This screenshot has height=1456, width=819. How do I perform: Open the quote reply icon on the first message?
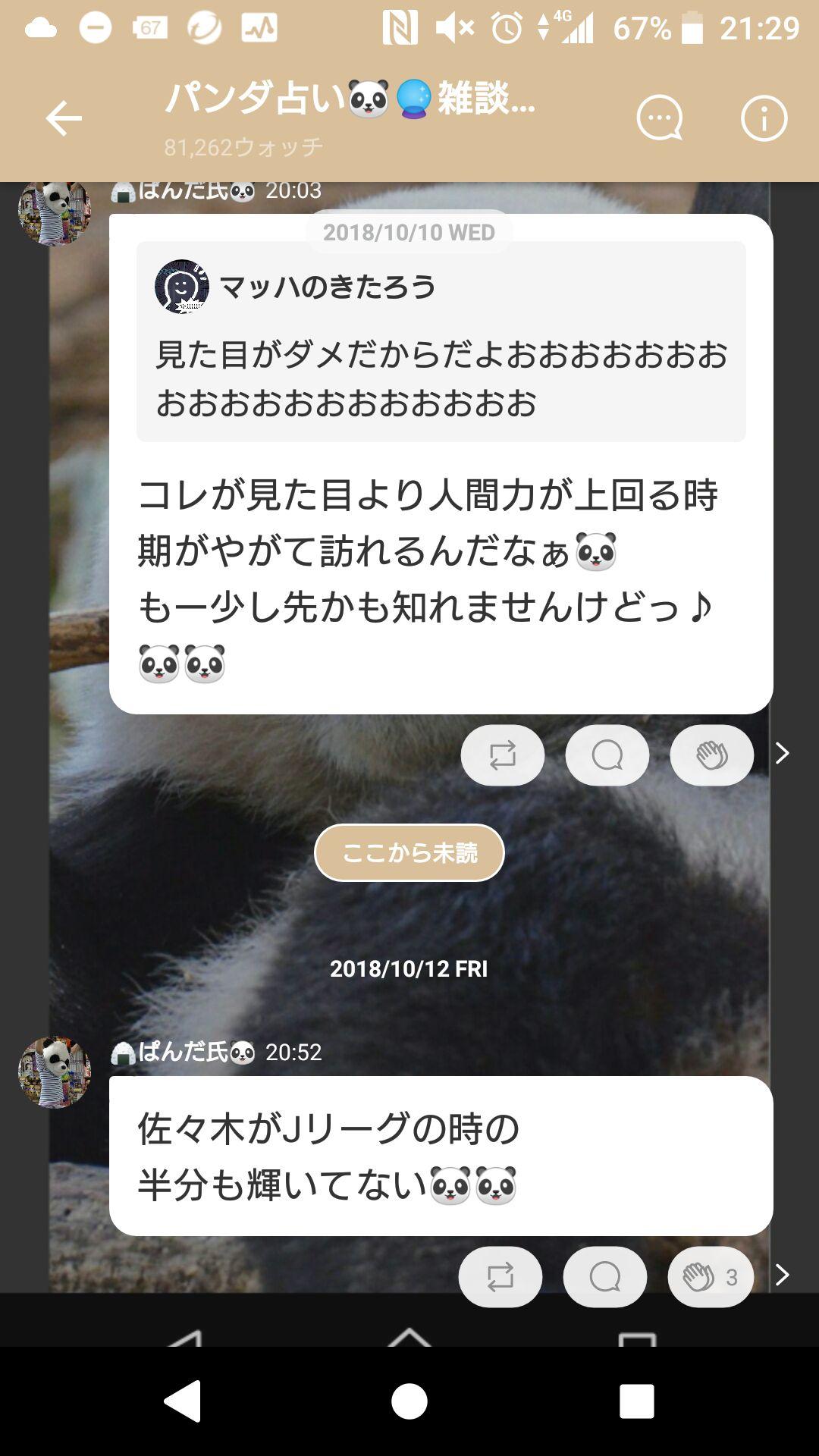[x=607, y=754]
